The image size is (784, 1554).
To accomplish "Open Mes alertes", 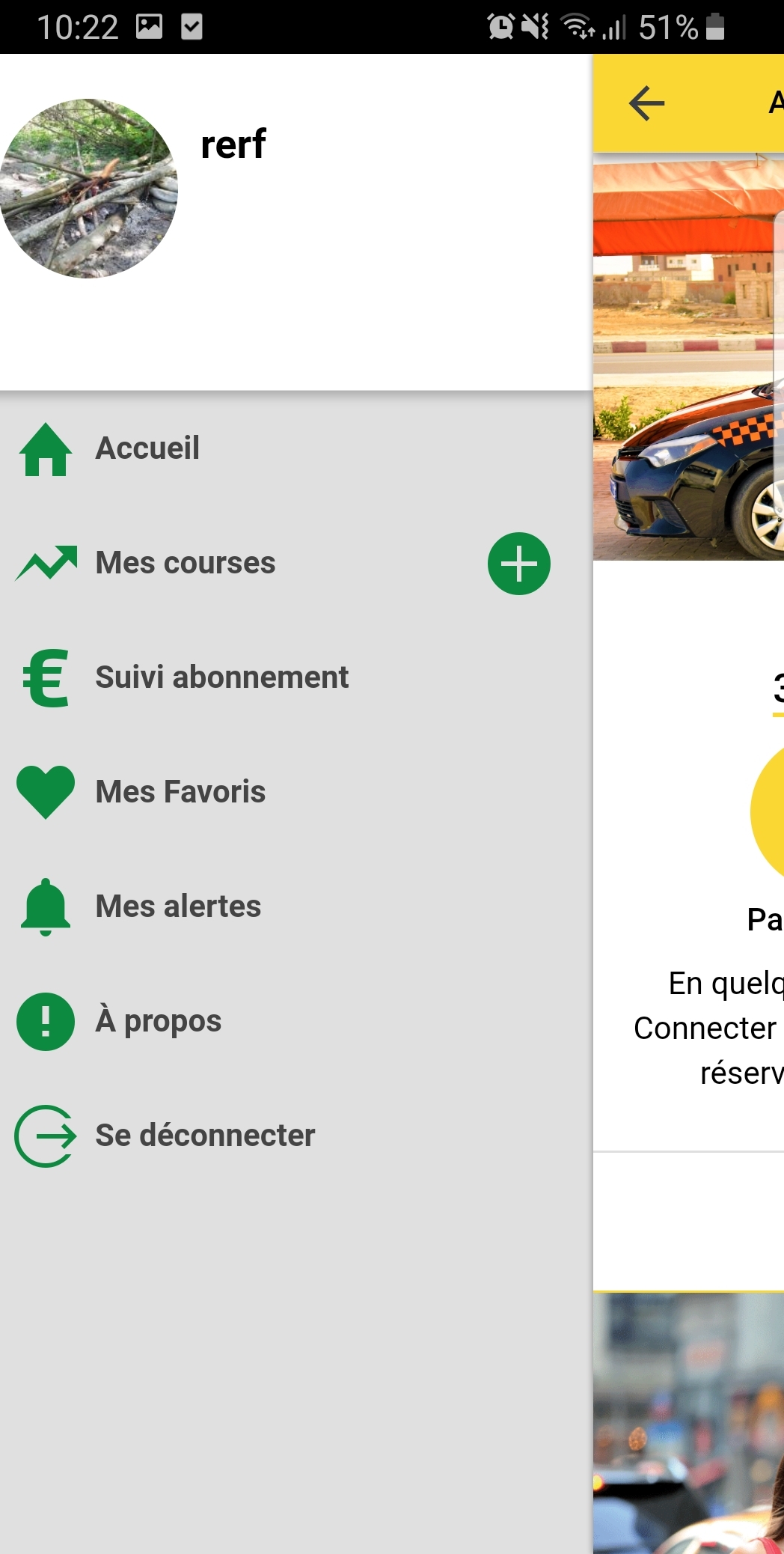I will click(295, 906).
